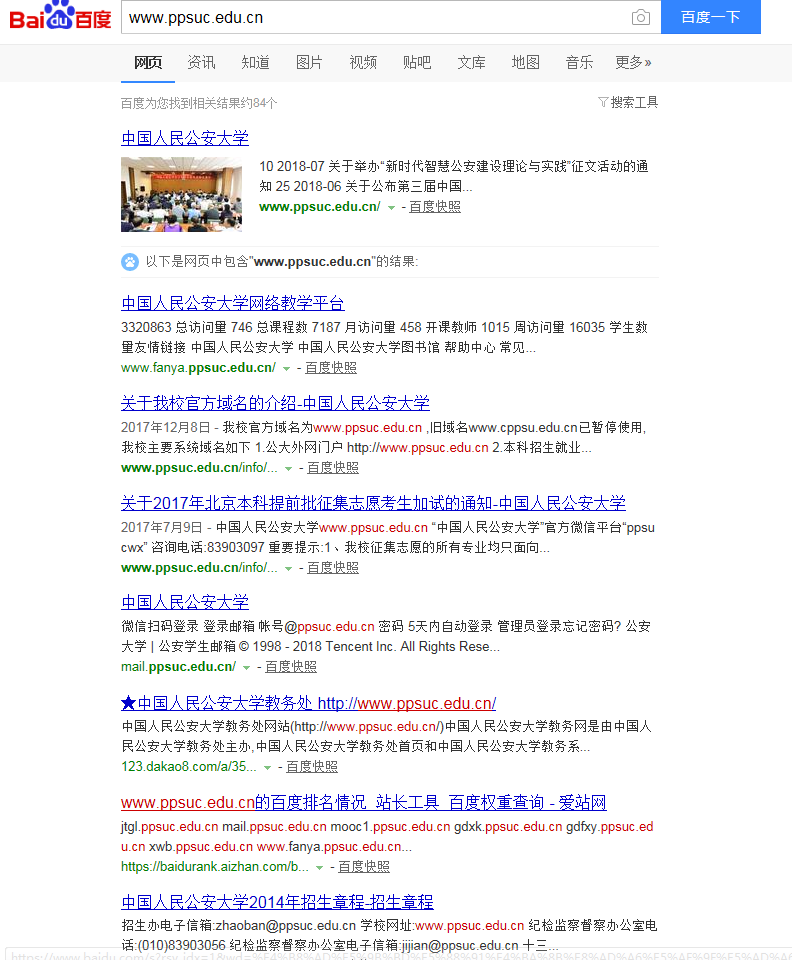This screenshot has width=792, height=960.
Task: Open the camera image search icon
Action: point(640,18)
